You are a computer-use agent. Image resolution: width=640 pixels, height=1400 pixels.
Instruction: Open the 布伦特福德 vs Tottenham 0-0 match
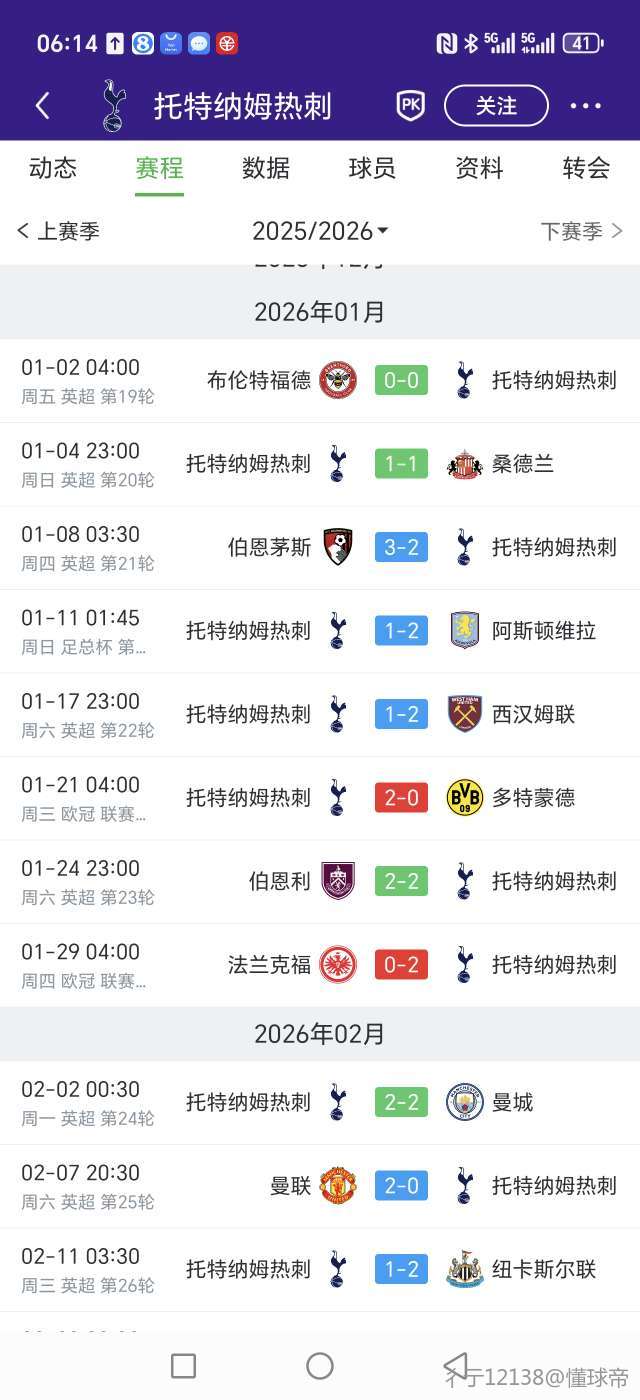(x=401, y=380)
